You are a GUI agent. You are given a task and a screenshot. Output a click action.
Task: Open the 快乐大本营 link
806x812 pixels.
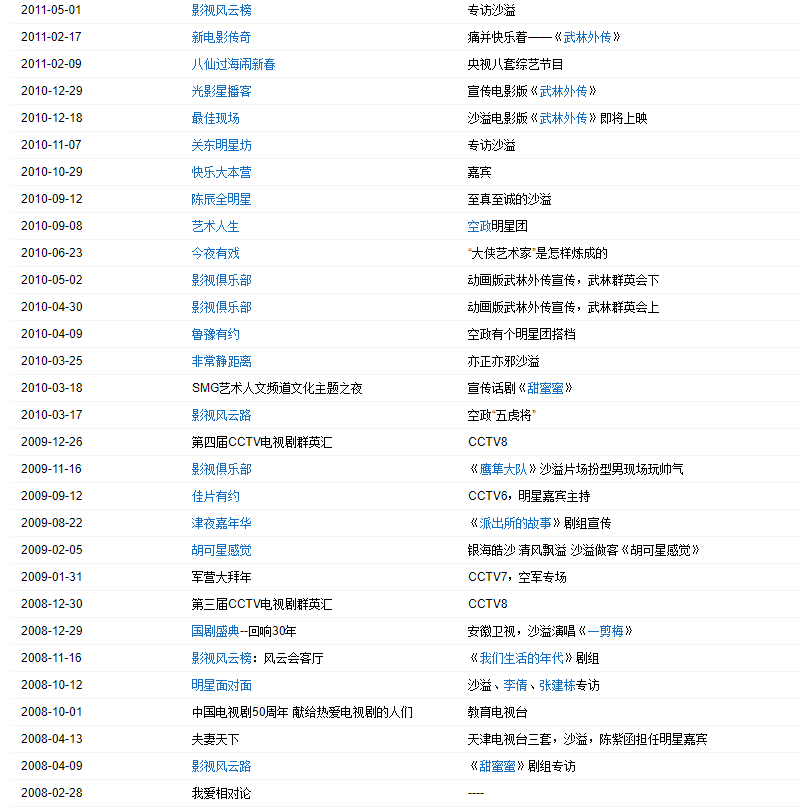(x=221, y=172)
